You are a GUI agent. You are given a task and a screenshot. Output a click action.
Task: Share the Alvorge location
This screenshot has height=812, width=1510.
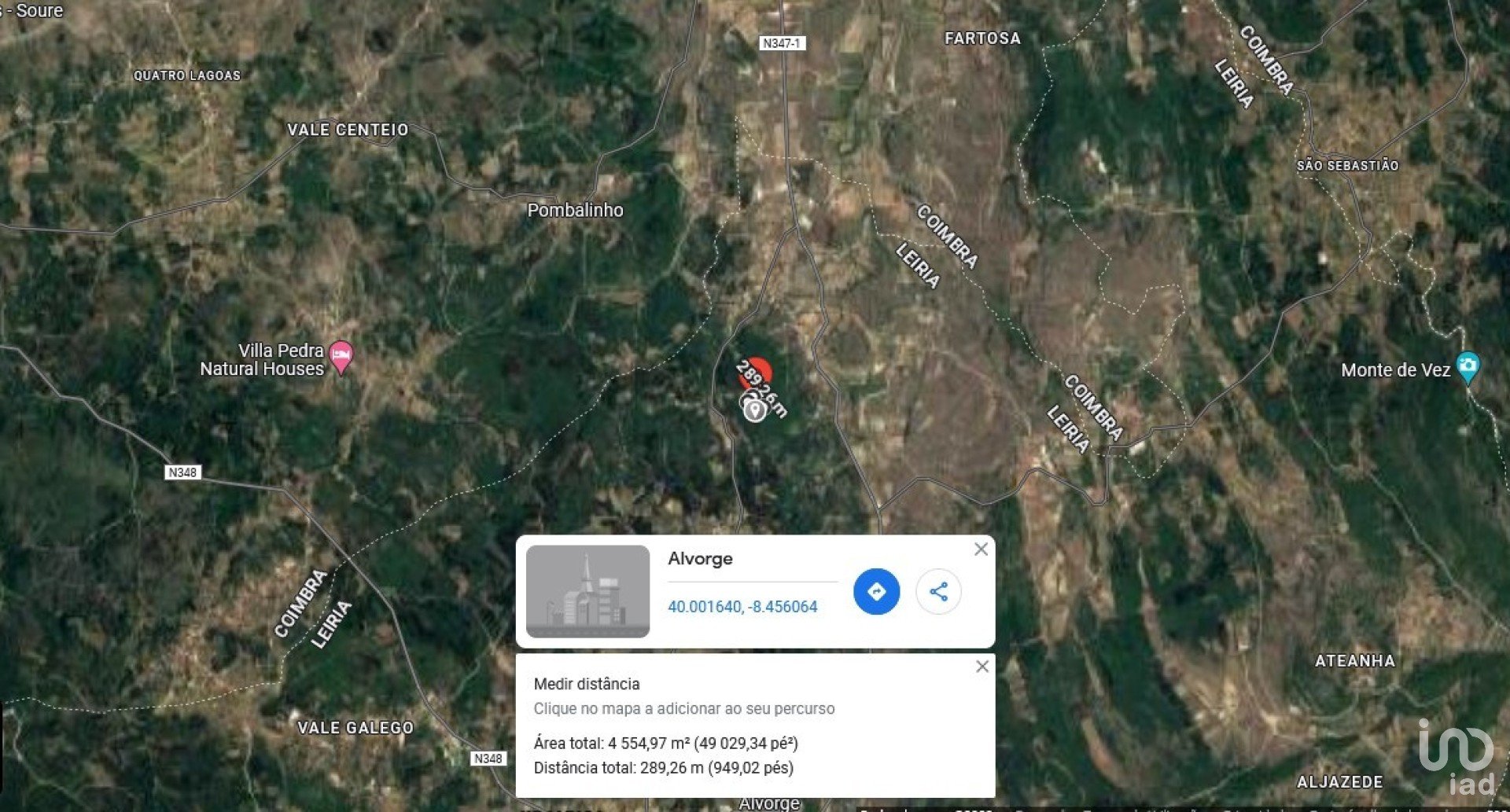[x=938, y=591]
